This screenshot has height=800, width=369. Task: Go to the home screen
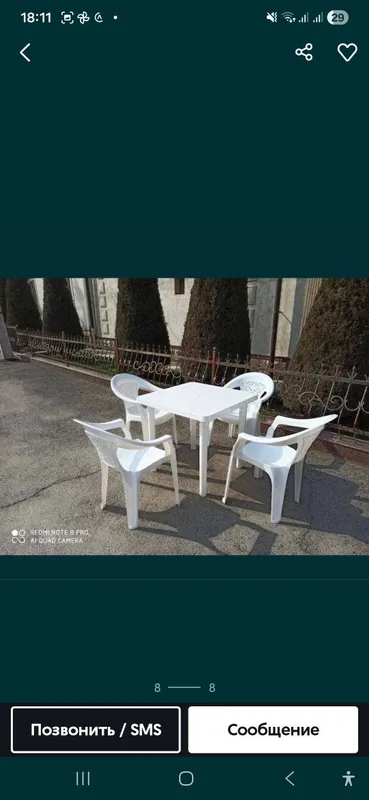click(186, 778)
